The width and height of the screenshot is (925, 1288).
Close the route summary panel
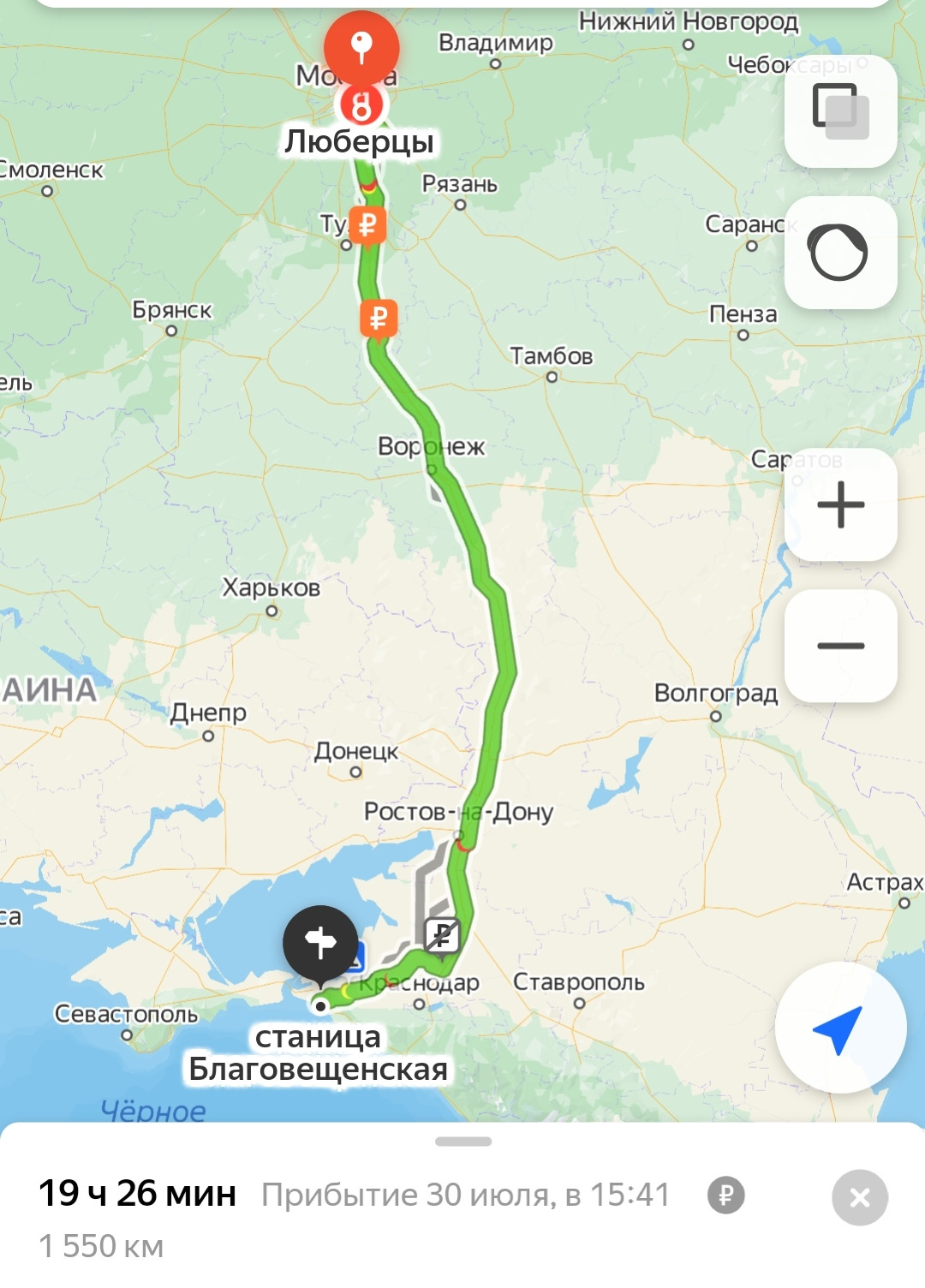(859, 1196)
